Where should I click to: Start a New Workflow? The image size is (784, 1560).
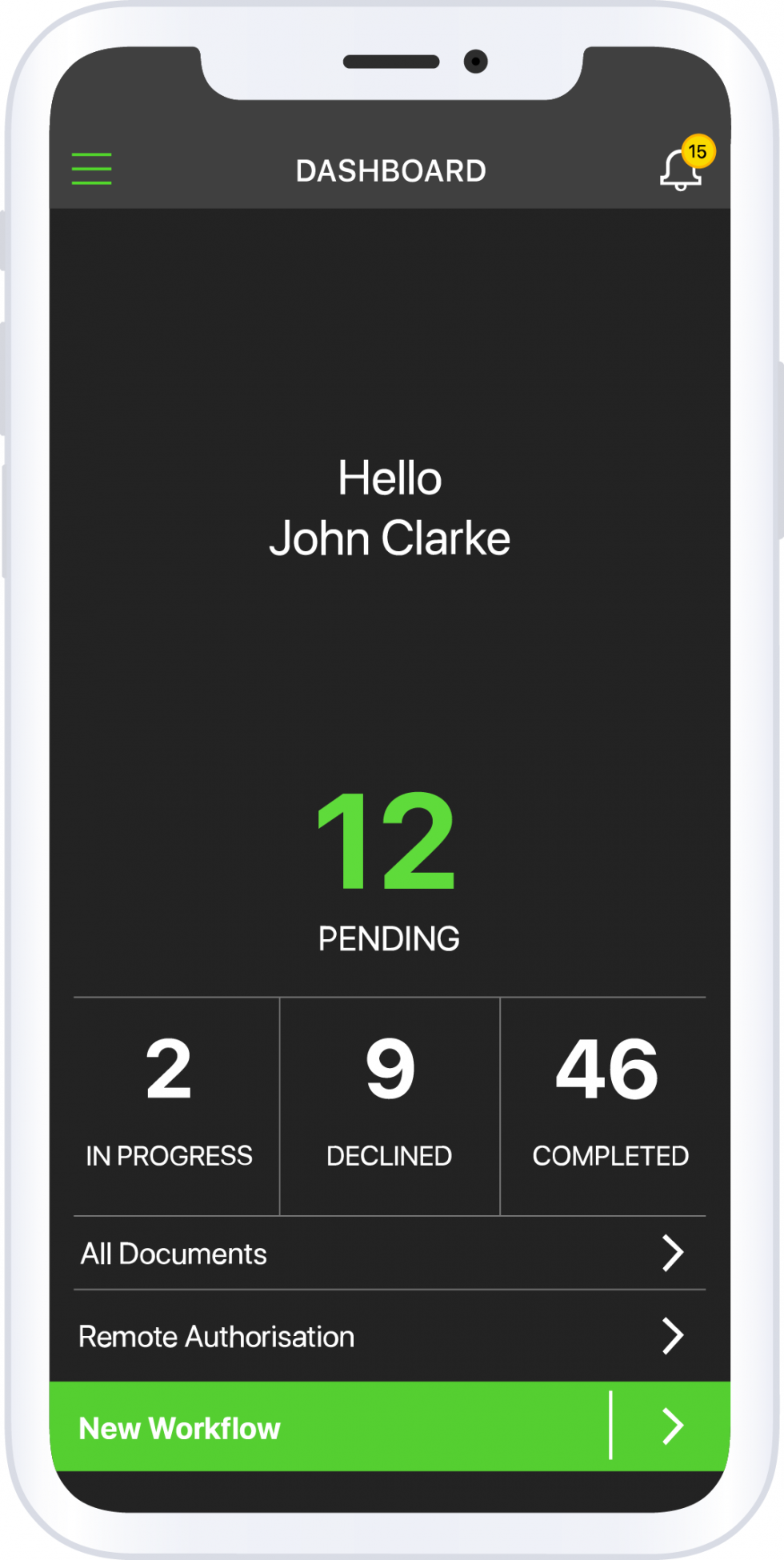[390, 1427]
